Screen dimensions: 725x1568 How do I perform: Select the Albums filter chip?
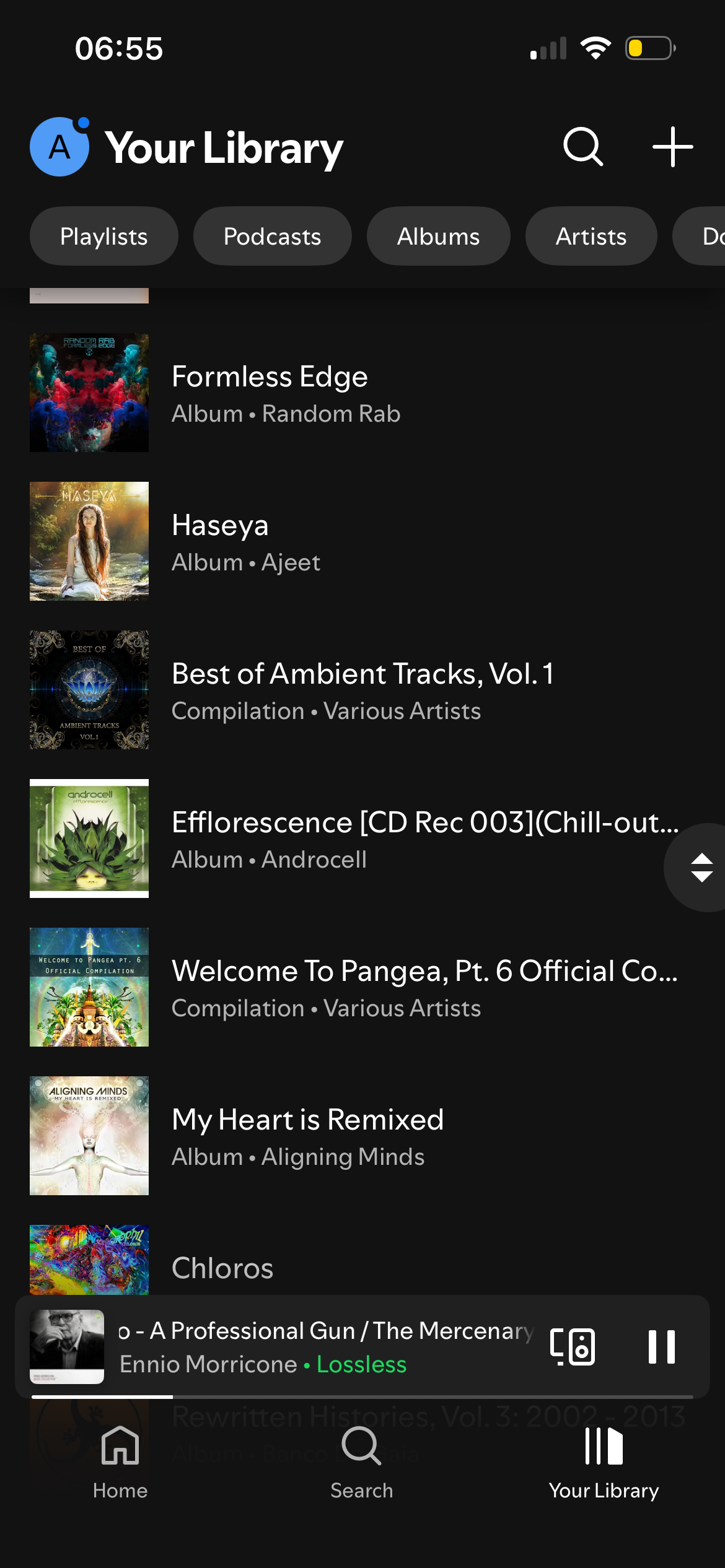pyautogui.click(x=438, y=237)
